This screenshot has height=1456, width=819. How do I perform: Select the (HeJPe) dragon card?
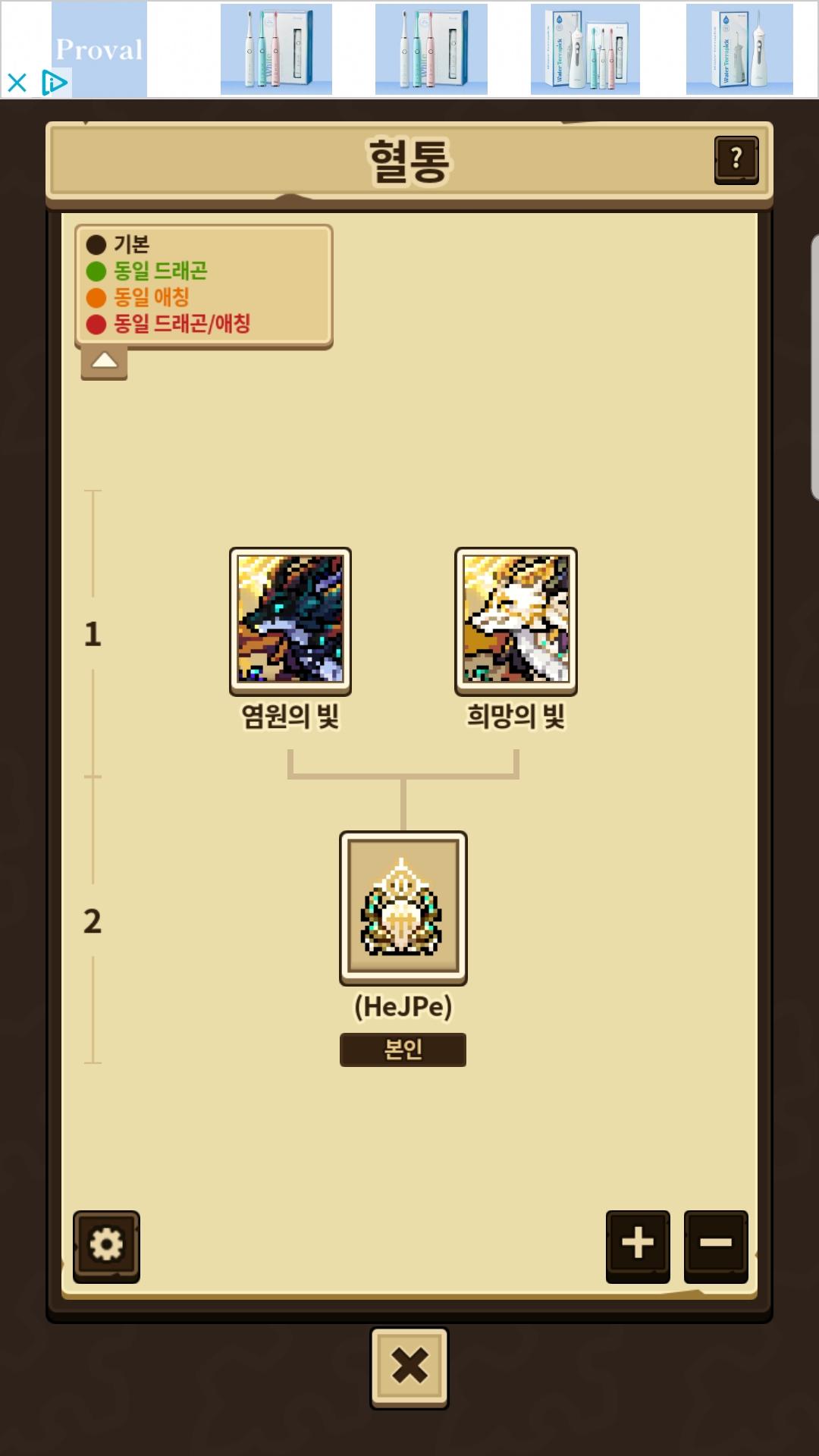(x=403, y=907)
